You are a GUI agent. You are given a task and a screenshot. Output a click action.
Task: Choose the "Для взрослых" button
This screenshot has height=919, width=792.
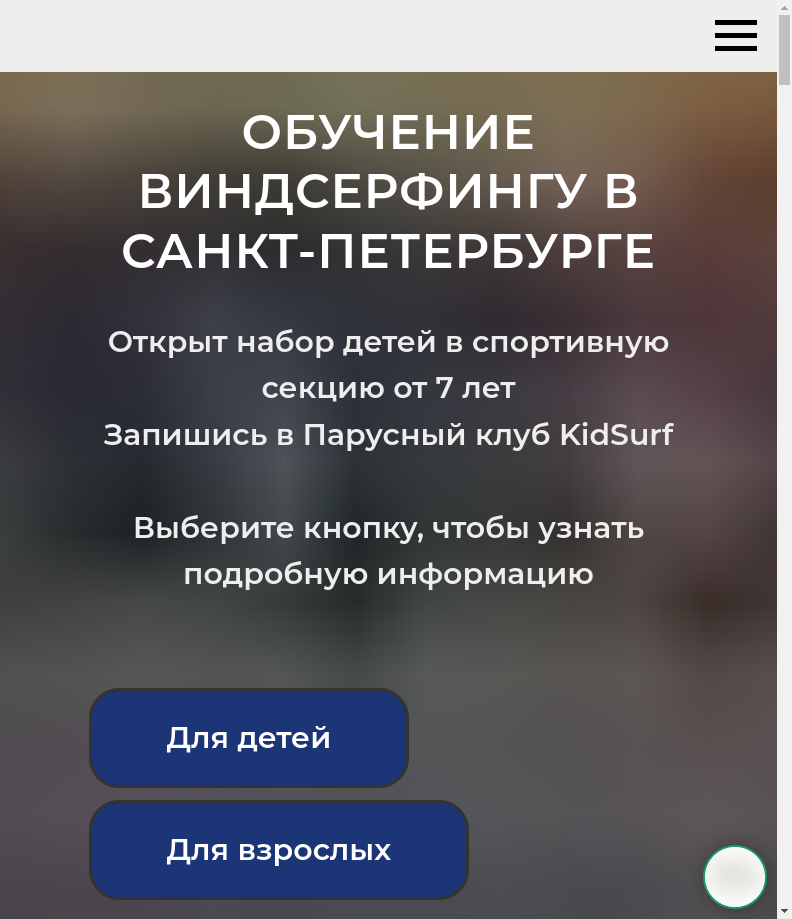click(278, 850)
